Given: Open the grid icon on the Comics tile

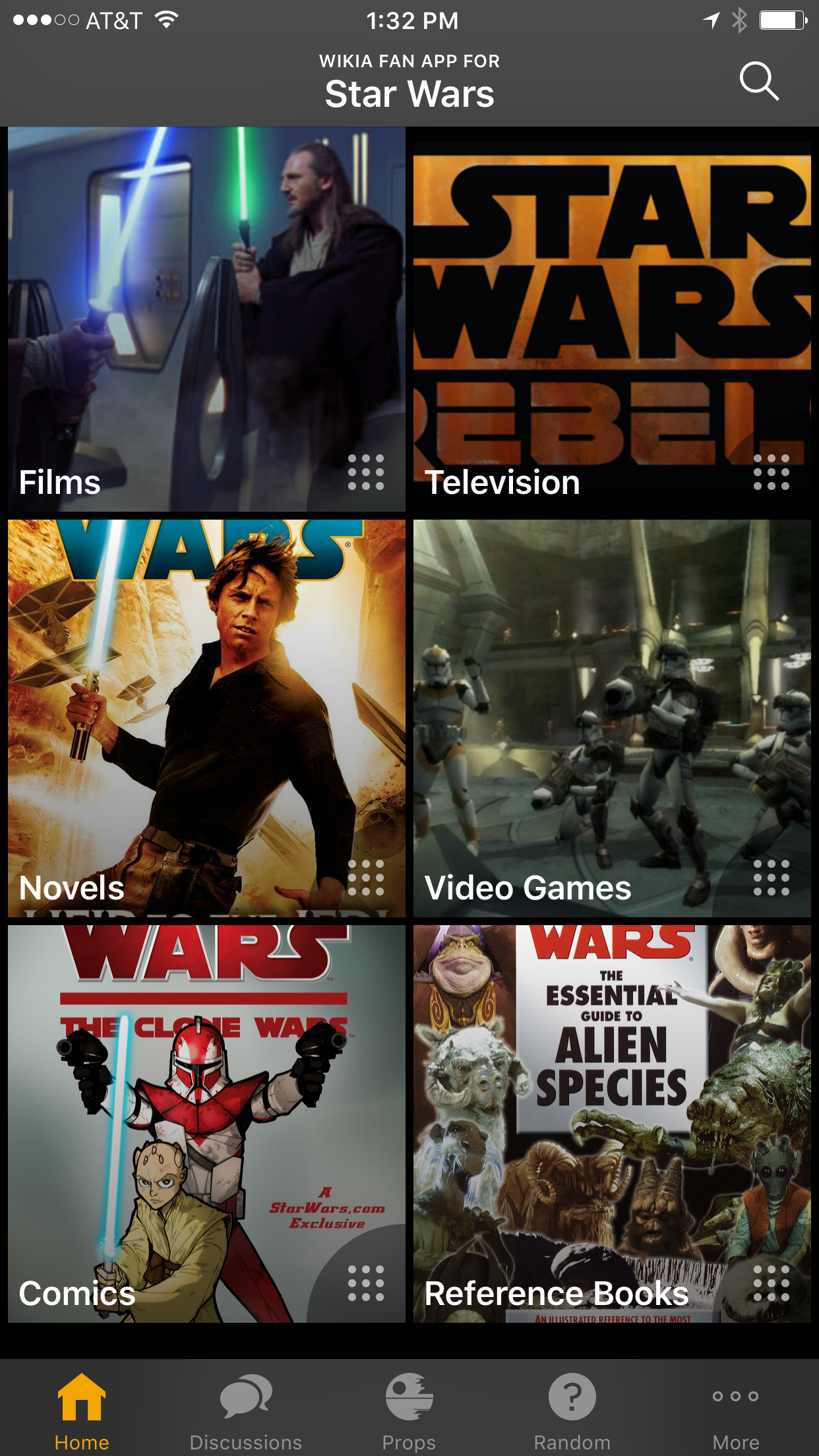Looking at the screenshot, I should 367,1283.
